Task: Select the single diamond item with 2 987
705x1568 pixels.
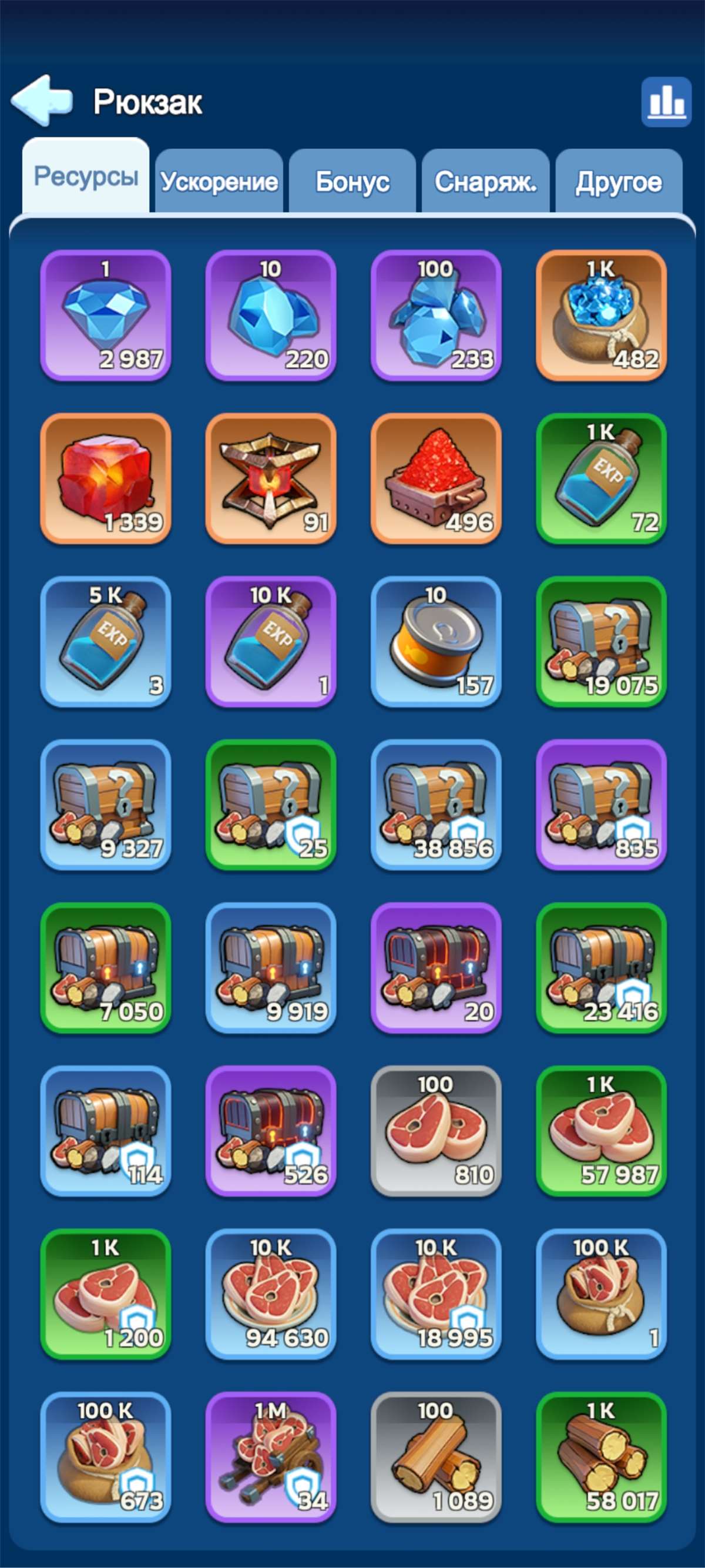Action: (105, 314)
